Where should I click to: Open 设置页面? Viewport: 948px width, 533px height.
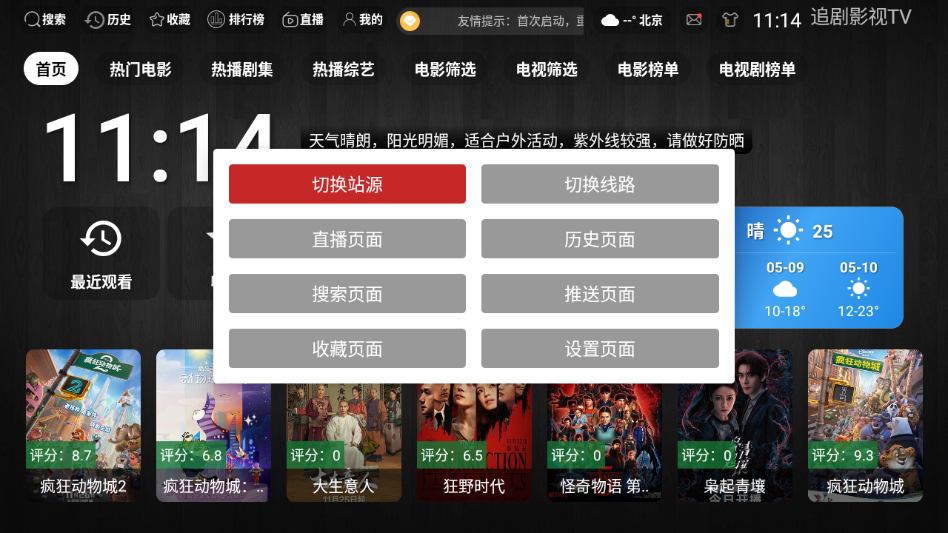pos(599,349)
